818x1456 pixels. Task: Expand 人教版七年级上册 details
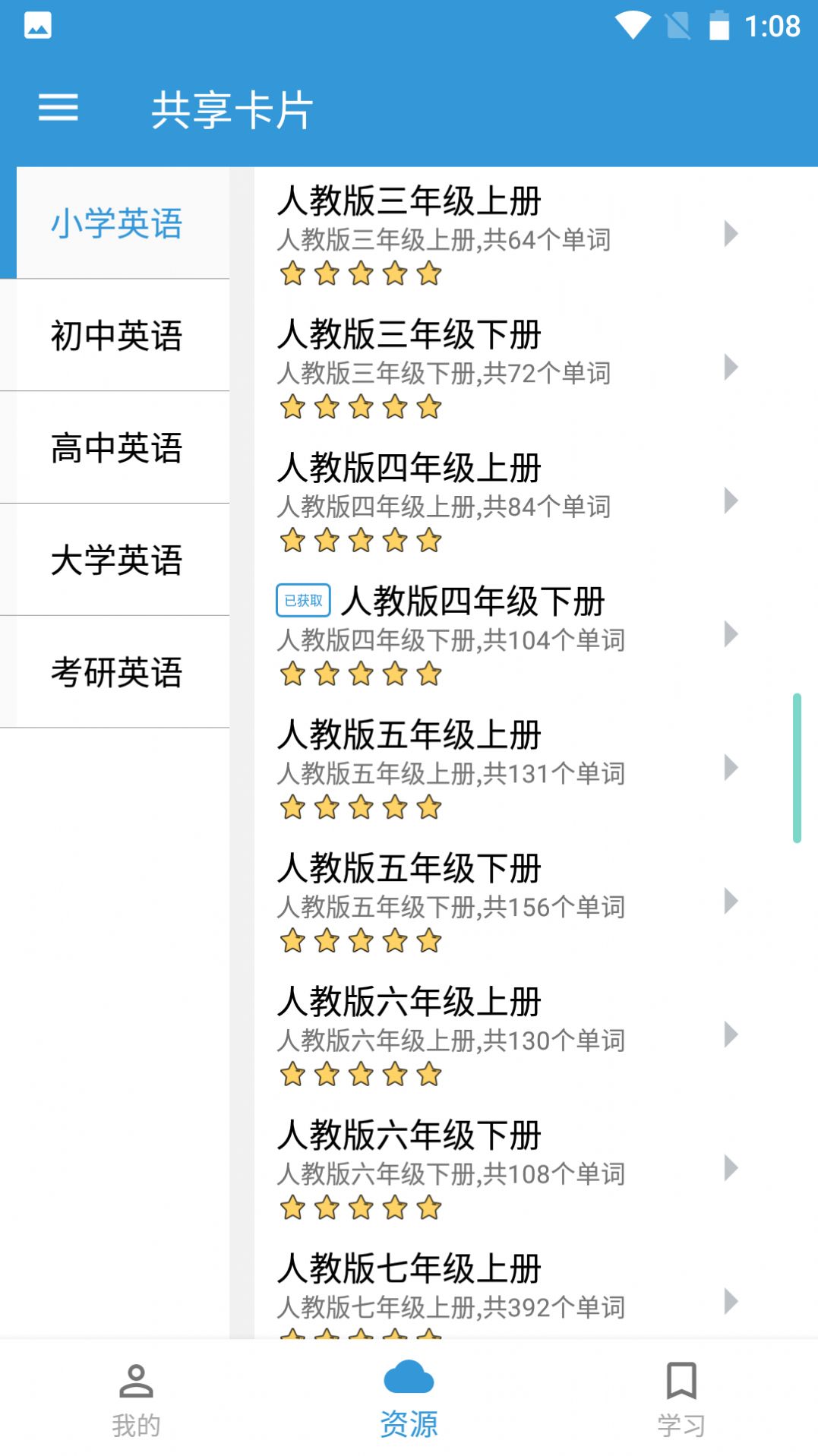(731, 1297)
